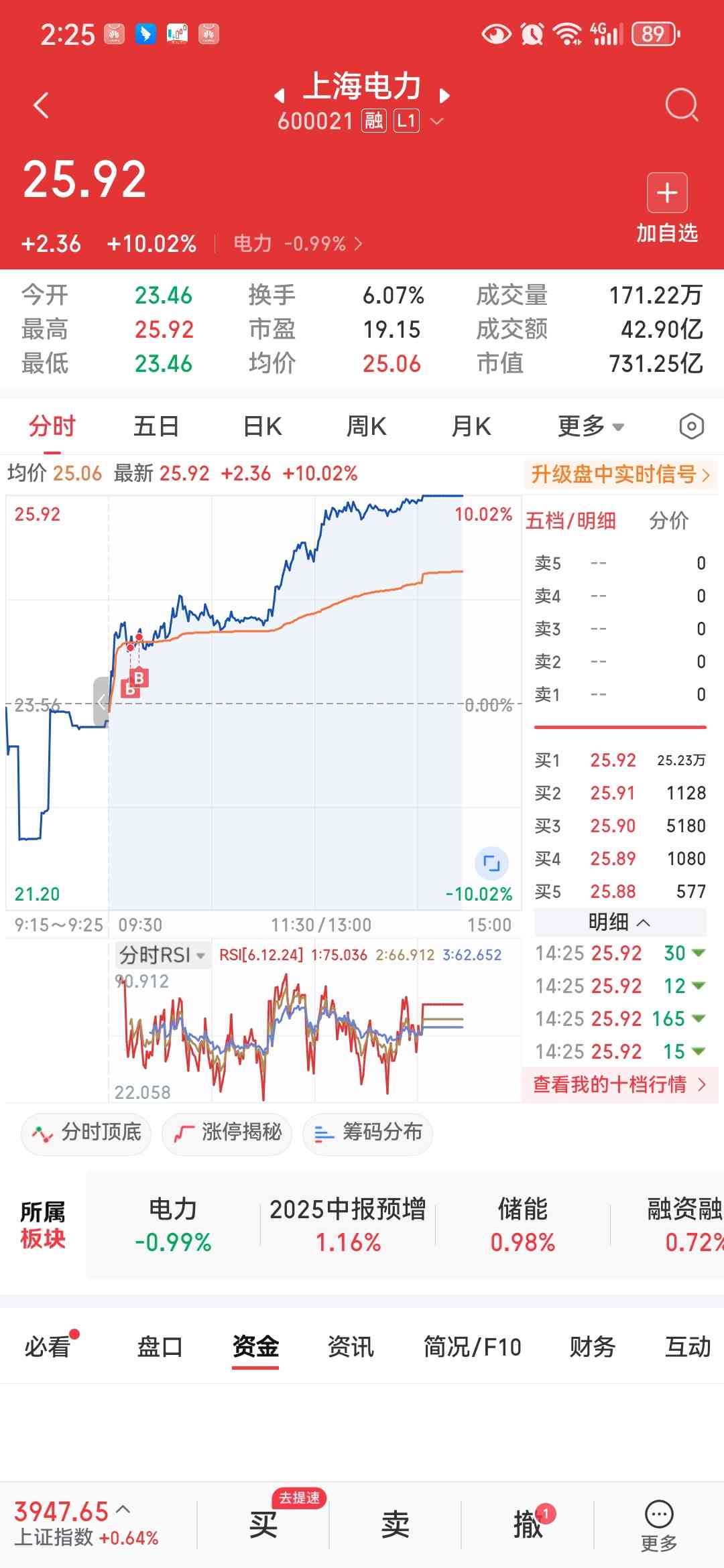Open search with the magnifier icon

tap(681, 105)
